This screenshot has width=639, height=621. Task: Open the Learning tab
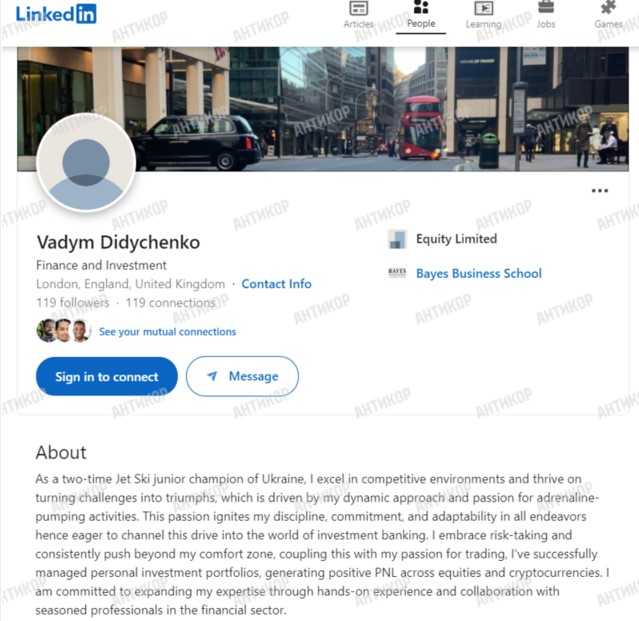pos(483,14)
